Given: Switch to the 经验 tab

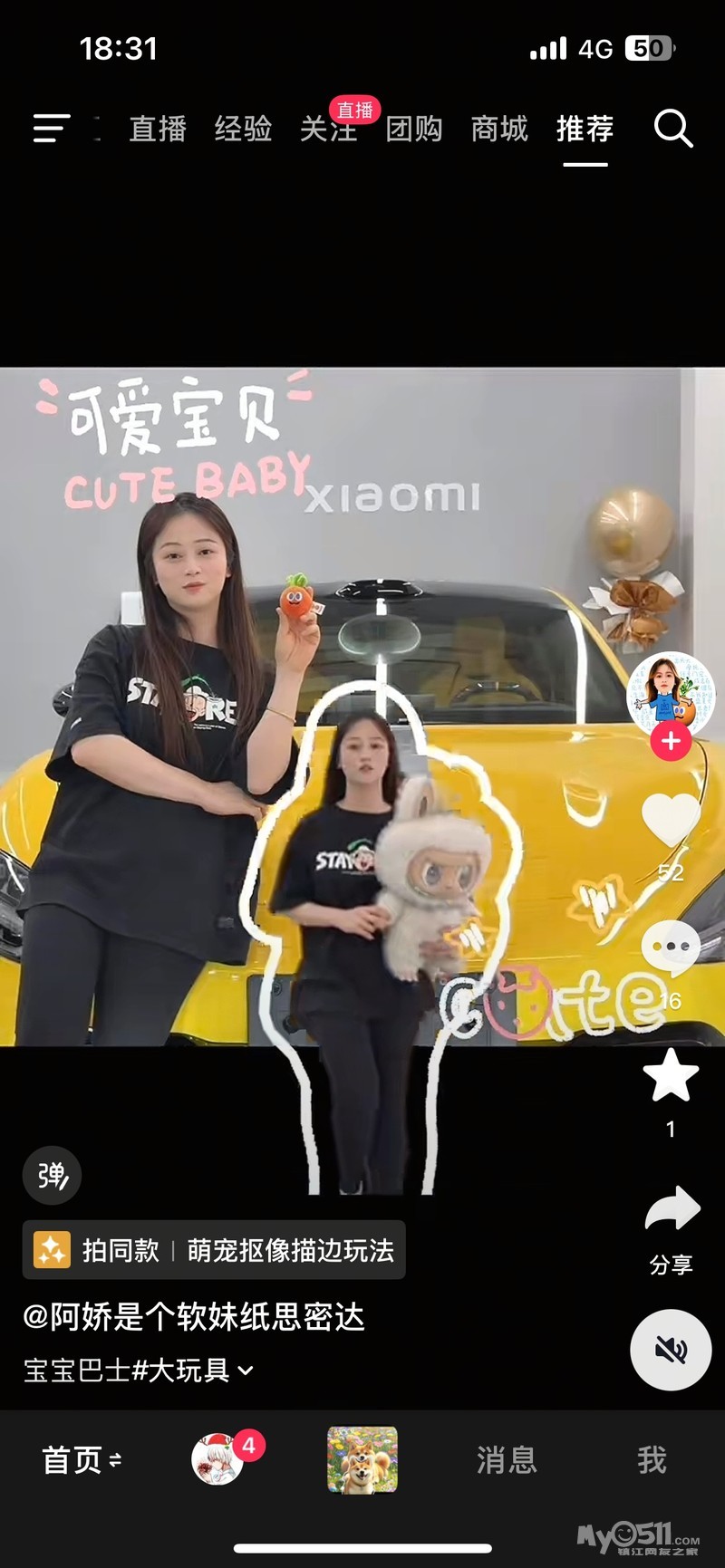Looking at the screenshot, I should (x=243, y=129).
